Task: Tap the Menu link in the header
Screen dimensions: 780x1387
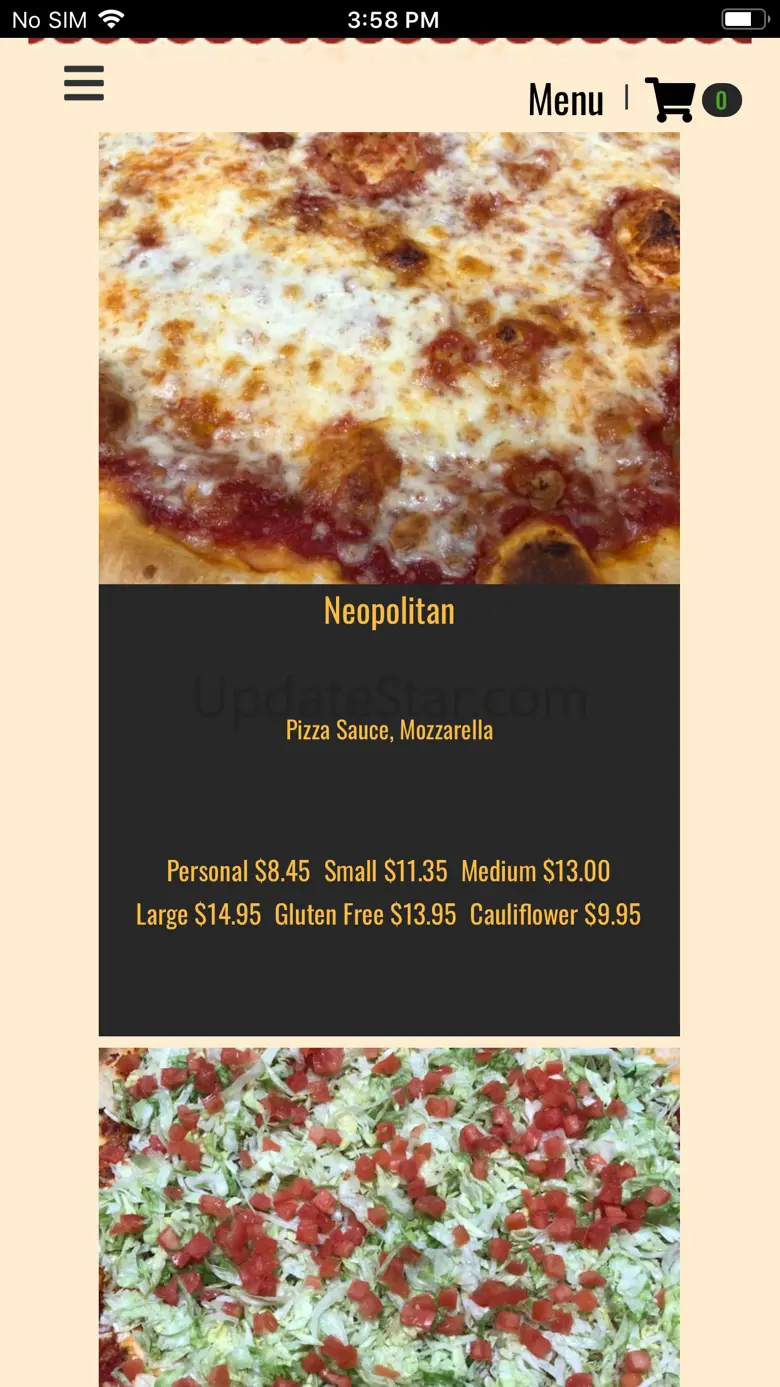Action: [x=566, y=100]
